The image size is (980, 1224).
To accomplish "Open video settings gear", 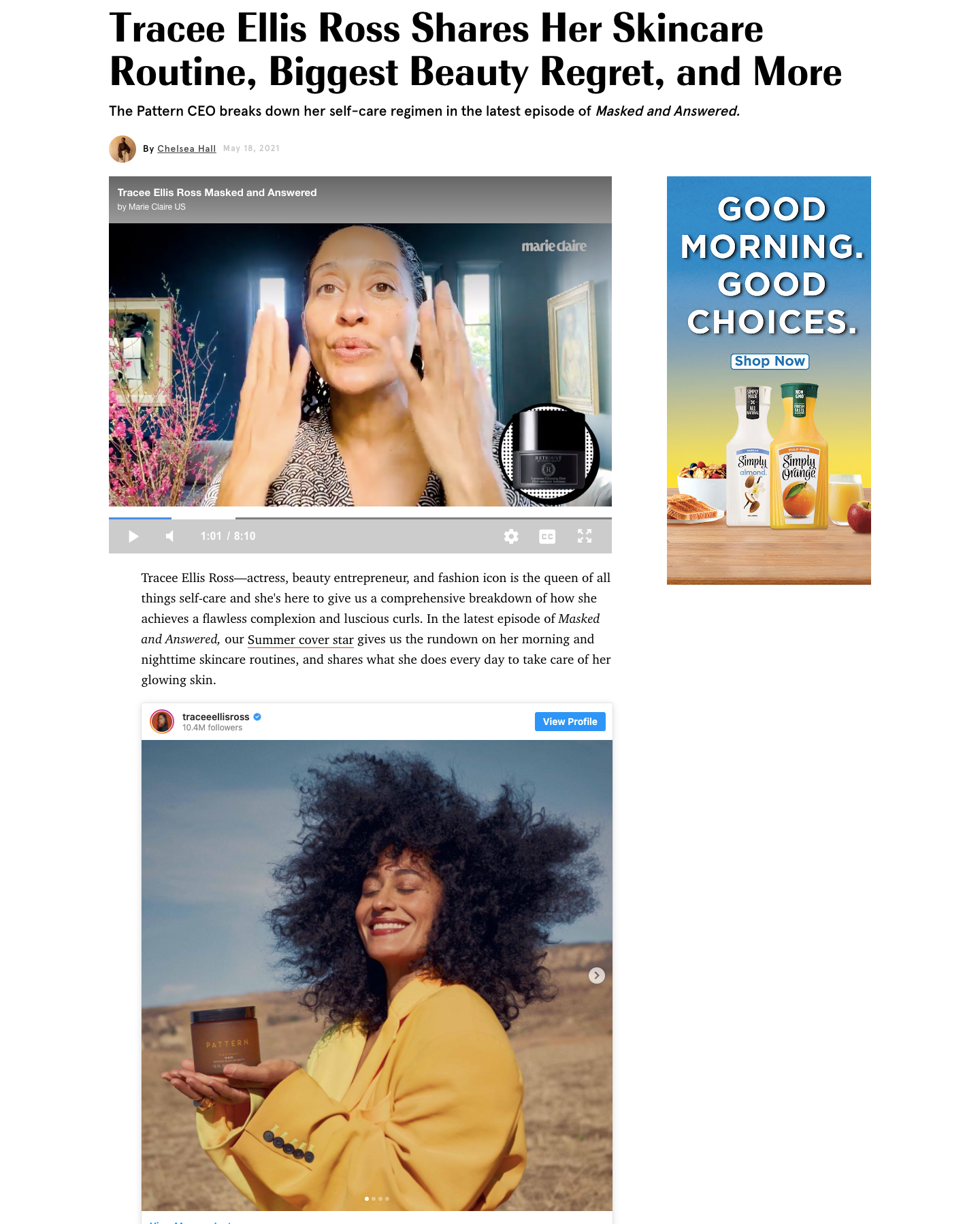I will click(511, 536).
